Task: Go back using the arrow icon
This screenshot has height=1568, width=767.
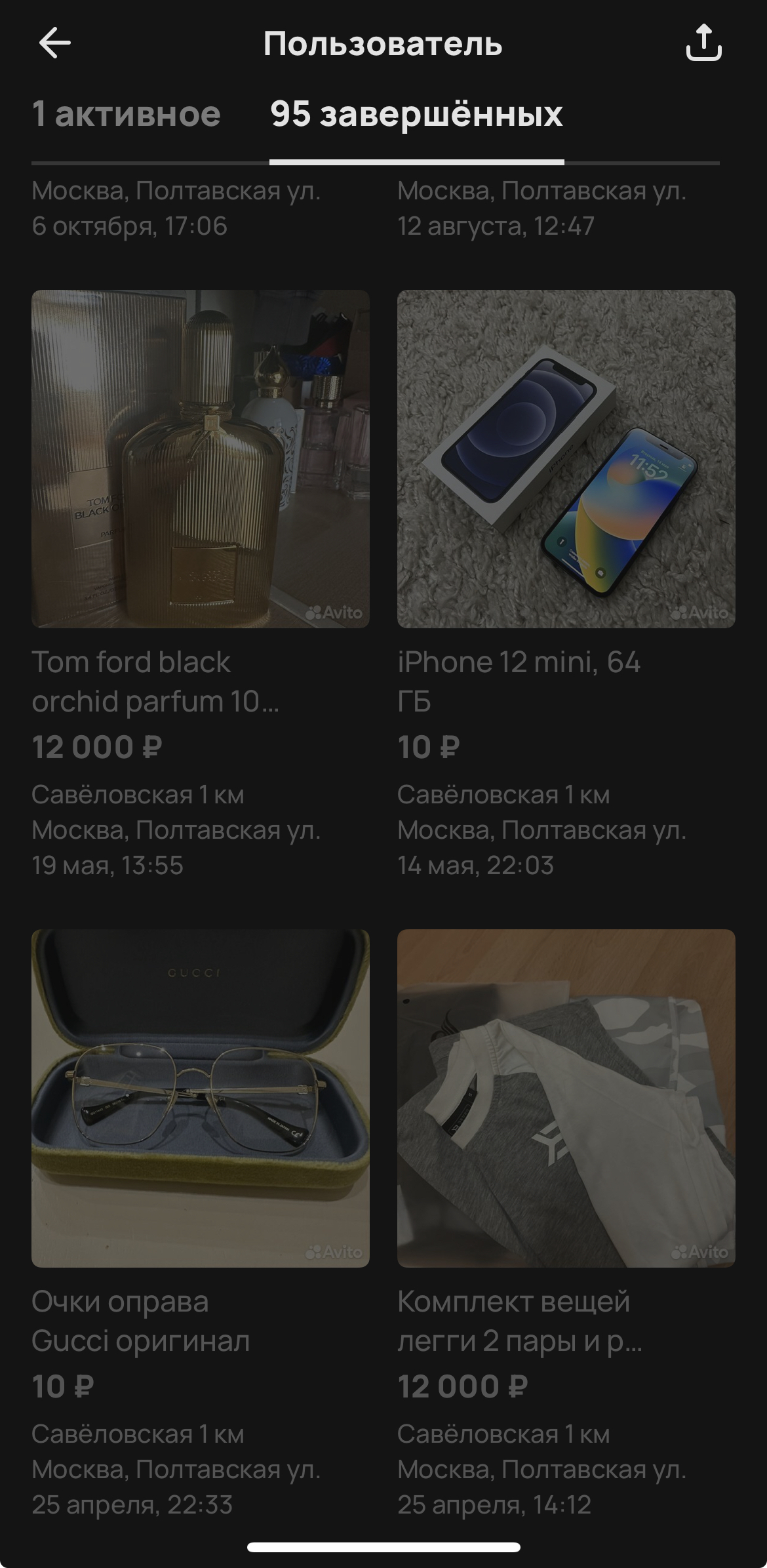Action: pyautogui.click(x=55, y=43)
